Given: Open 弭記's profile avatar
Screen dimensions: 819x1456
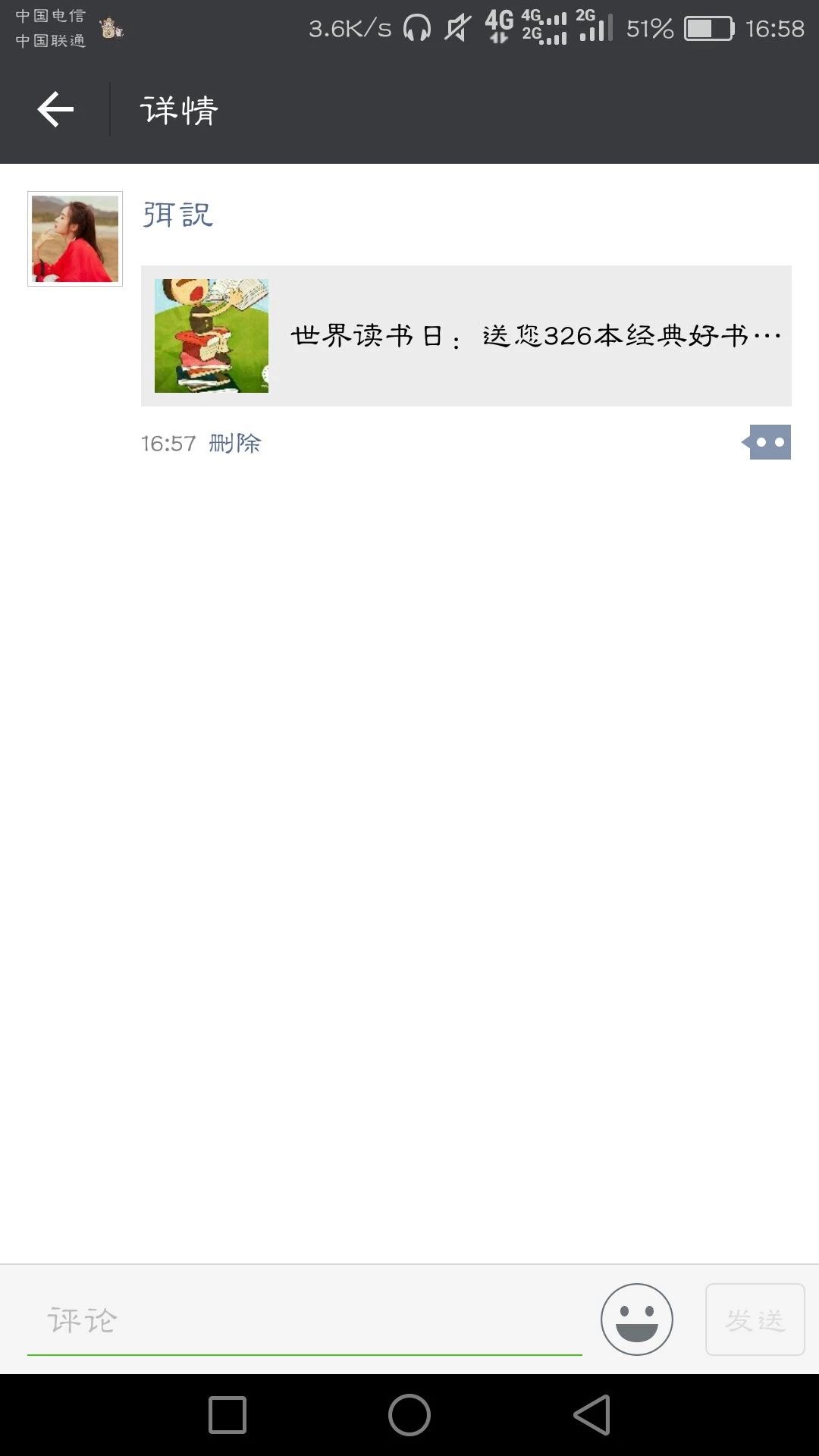Looking at the screenshot, I should 75,239.
